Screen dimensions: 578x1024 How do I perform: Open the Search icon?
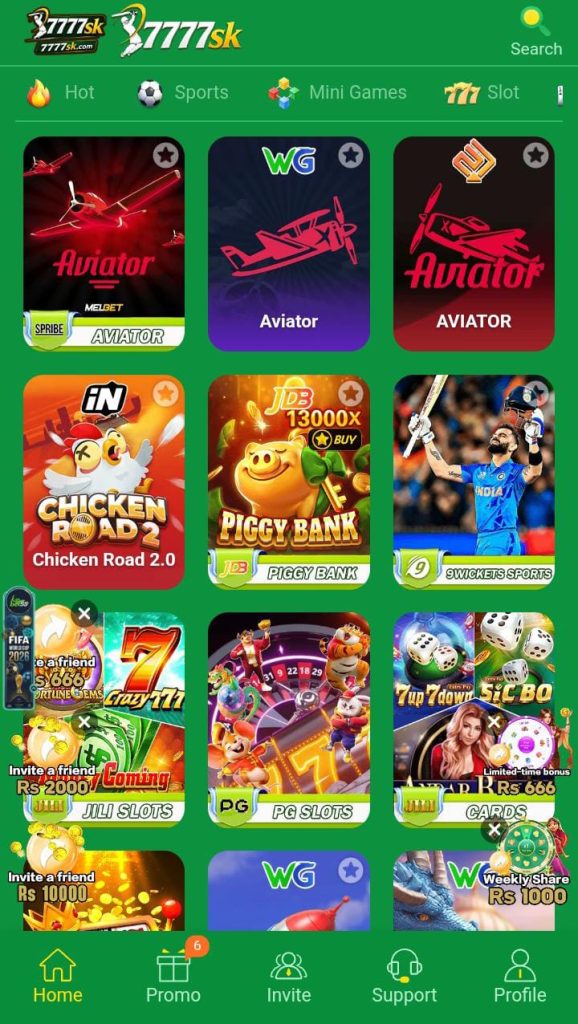[536, 31]
